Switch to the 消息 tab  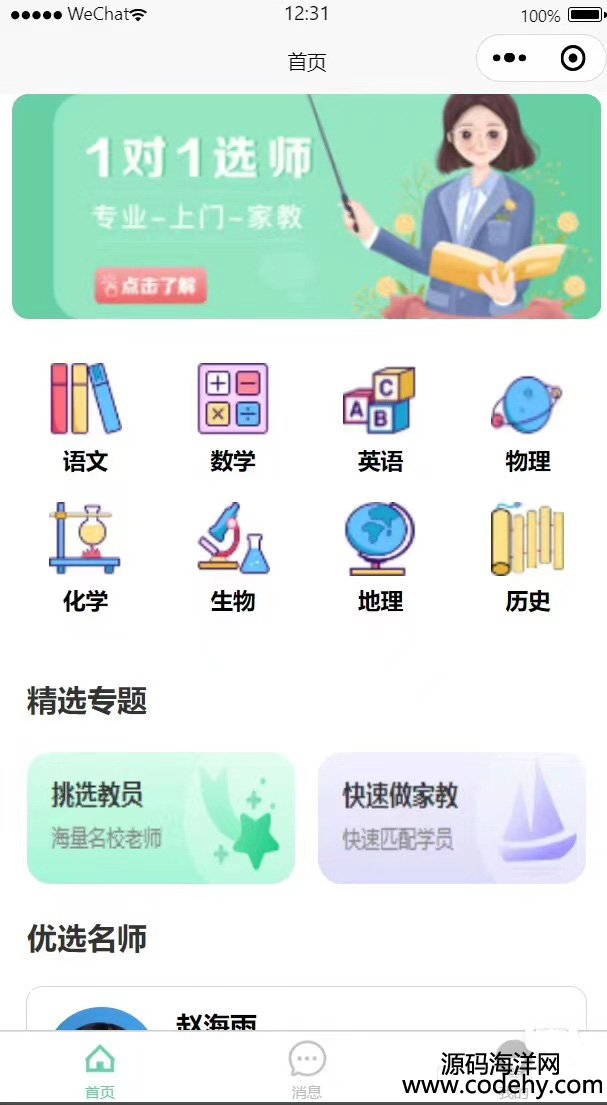coord(307,1069)
